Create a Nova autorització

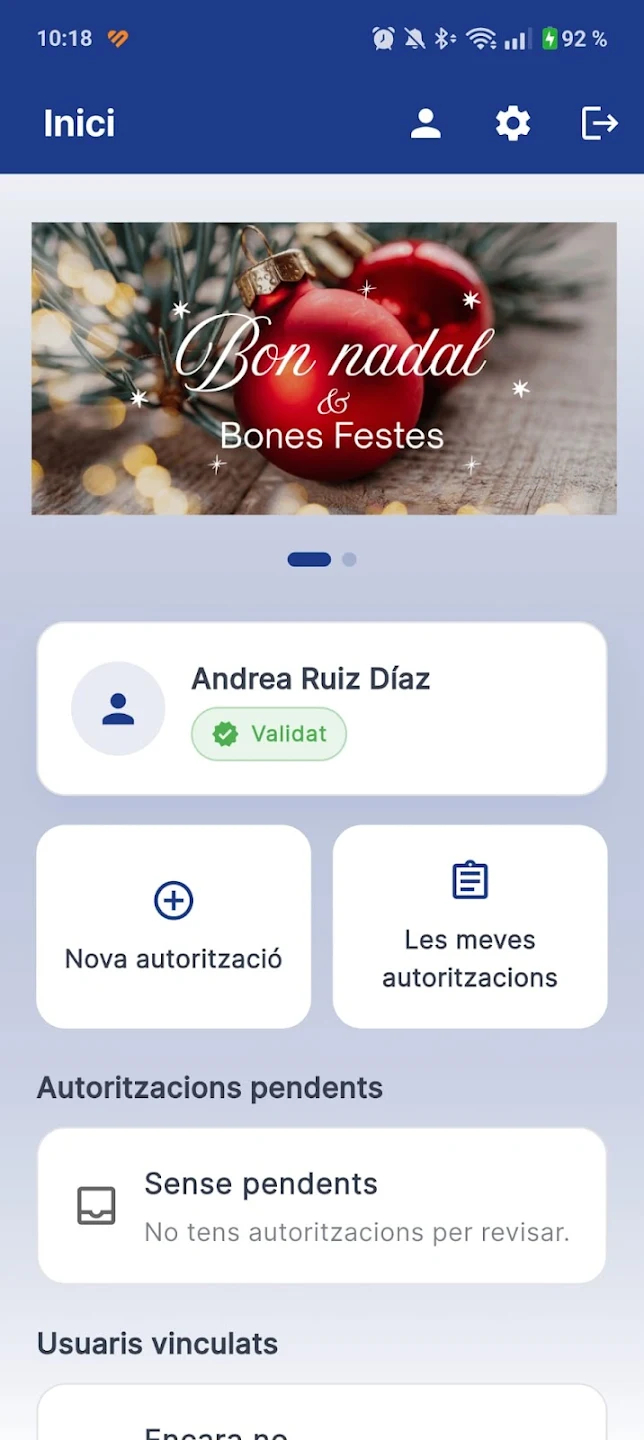(x=174, y=926)
